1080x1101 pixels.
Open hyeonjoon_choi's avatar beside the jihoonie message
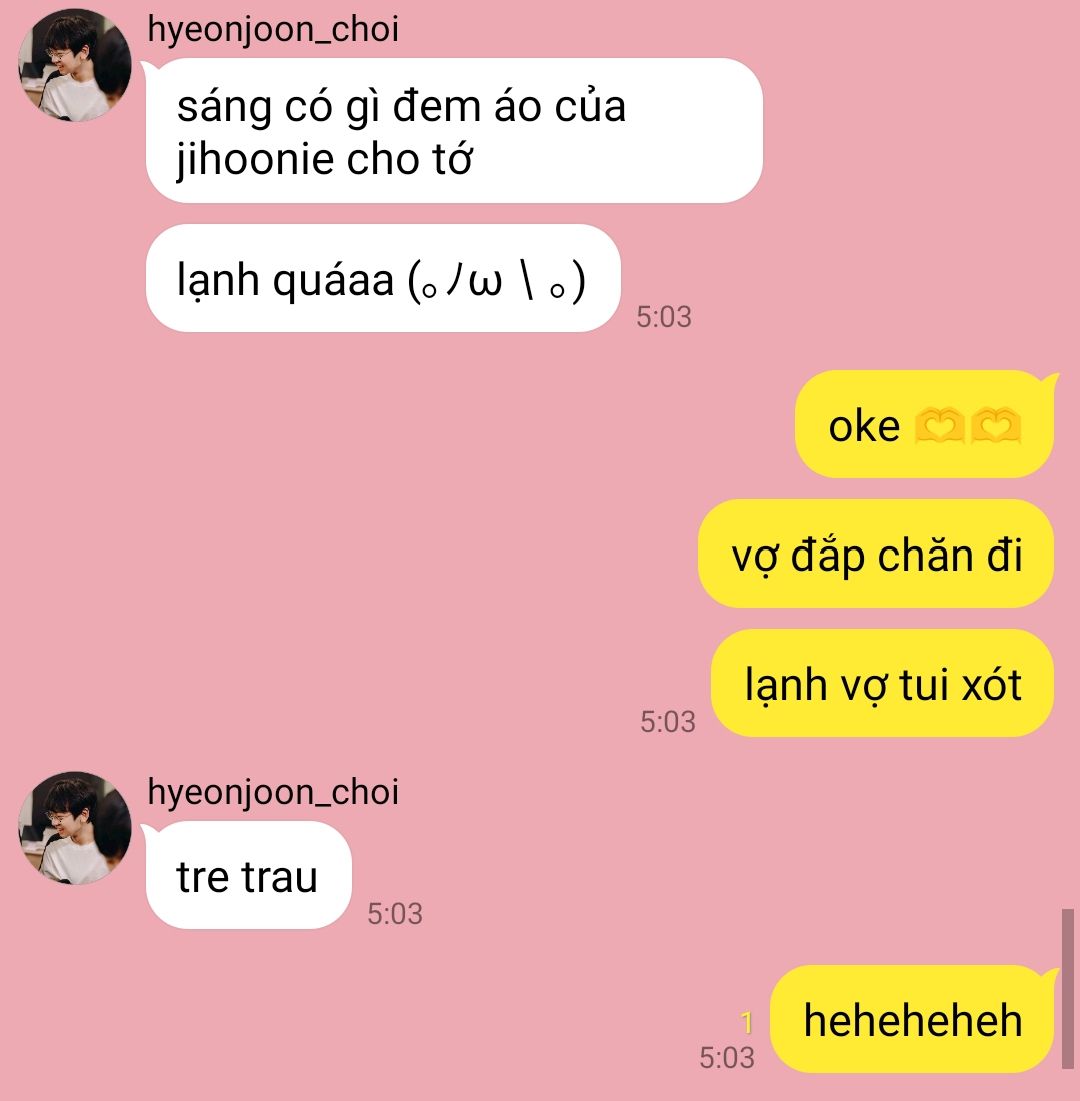75,66
